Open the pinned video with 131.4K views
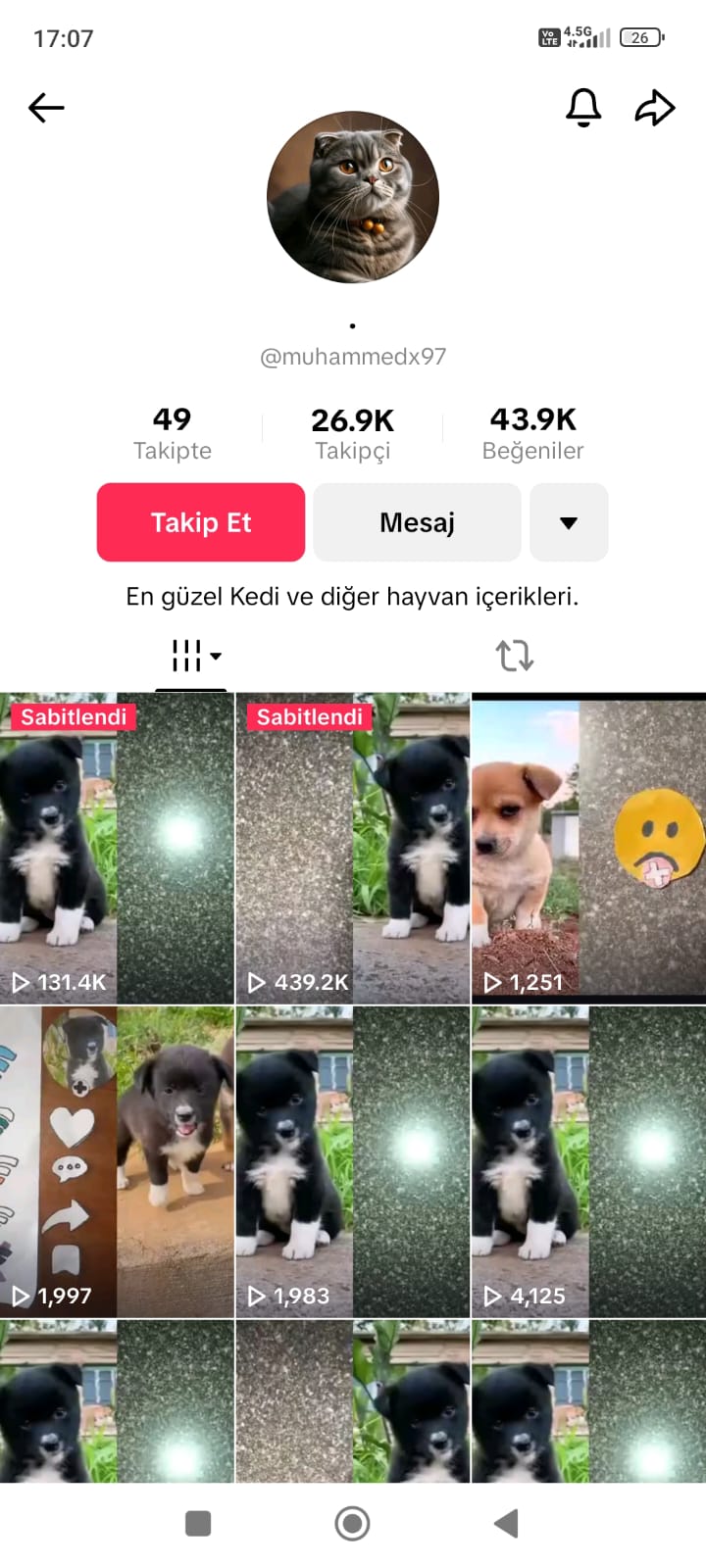706x1568 pixels. pos(118,848)
